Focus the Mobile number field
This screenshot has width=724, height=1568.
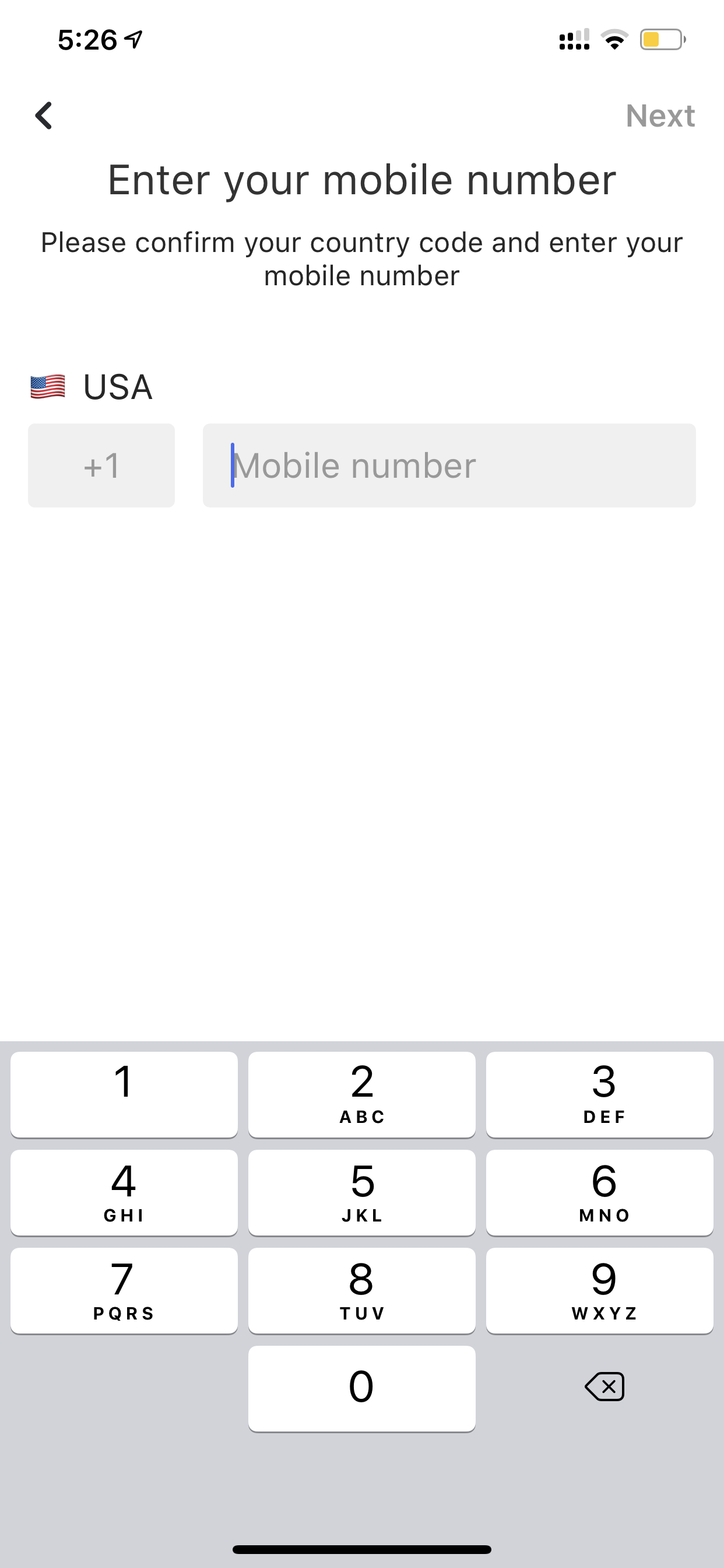(449, 466)
